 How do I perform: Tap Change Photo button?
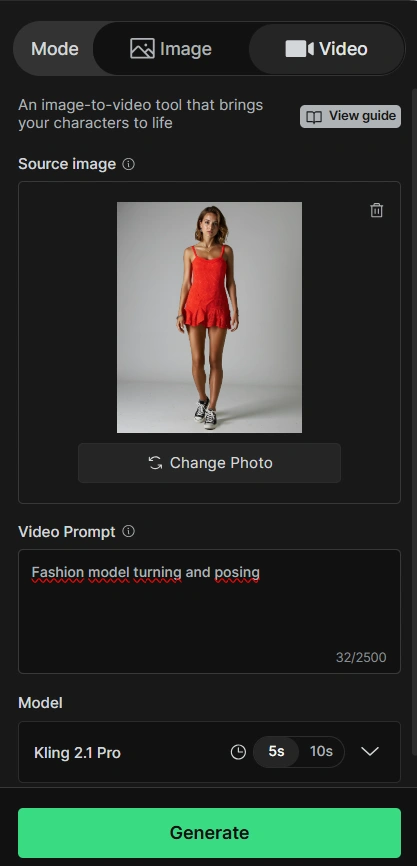pyautogui.click(x=209, y=463)
